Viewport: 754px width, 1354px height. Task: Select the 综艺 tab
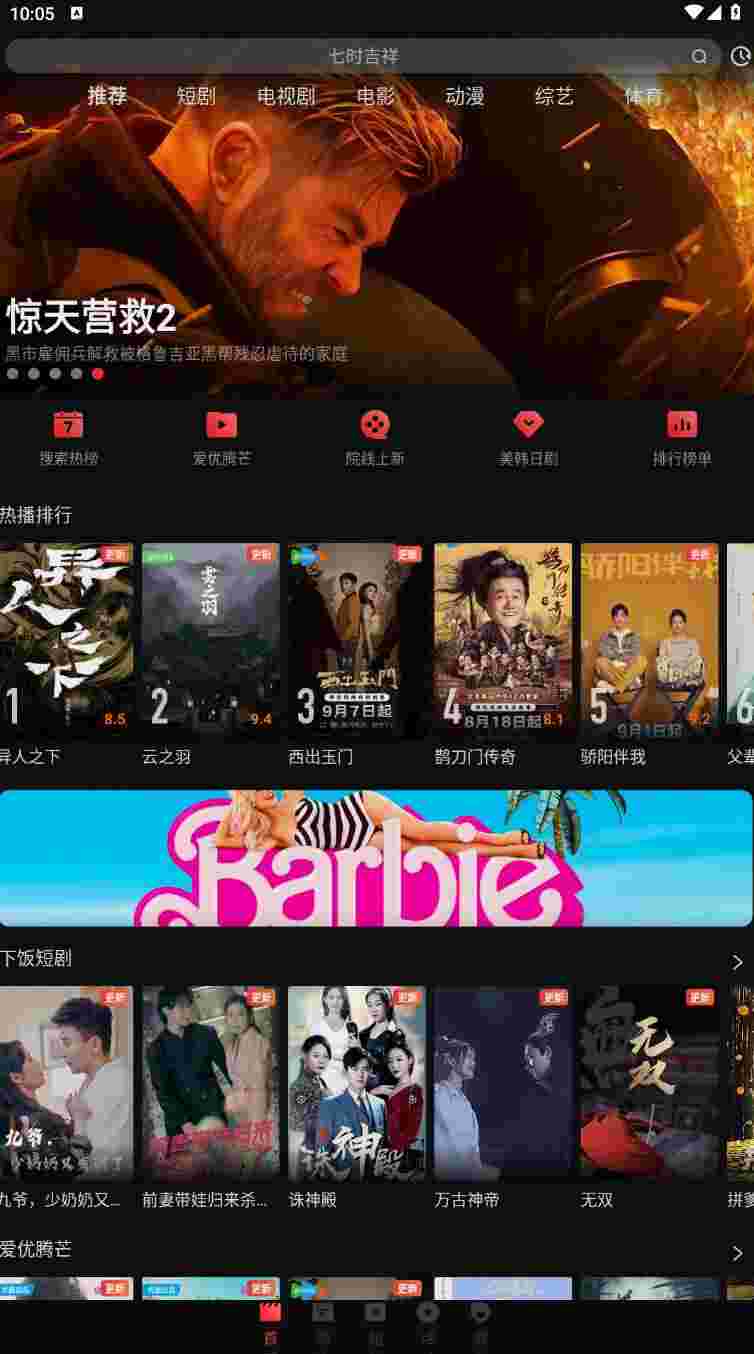click(554, 96)
